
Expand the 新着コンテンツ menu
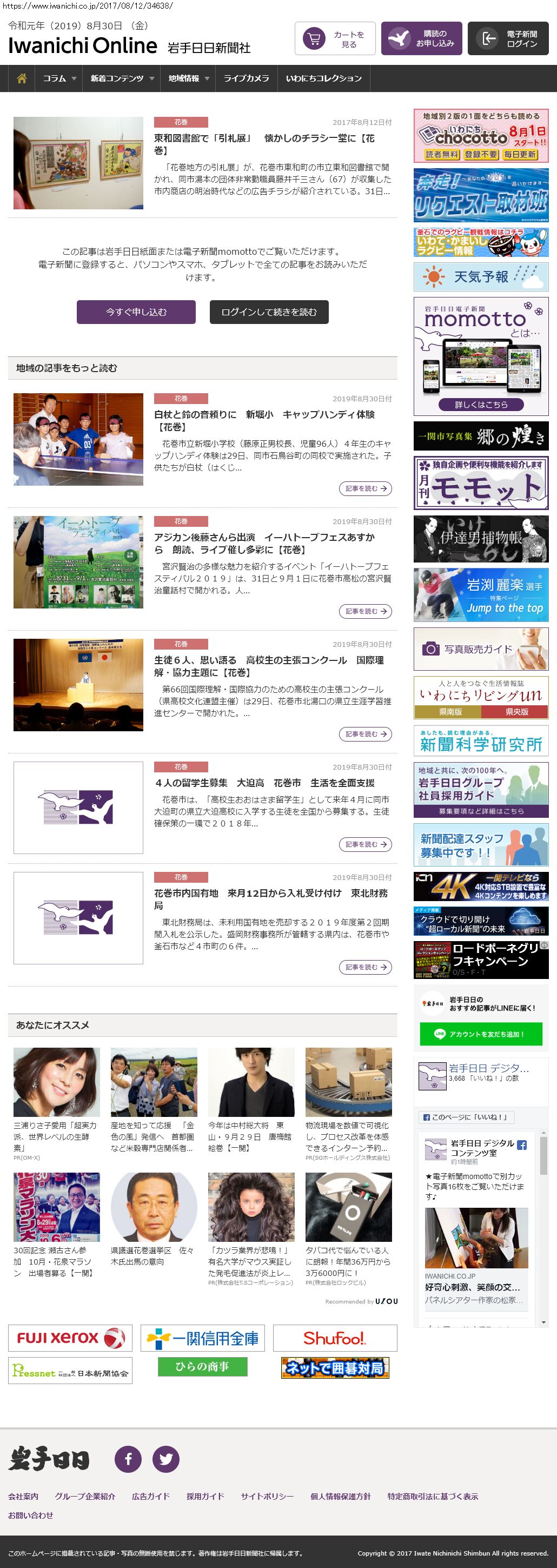coord(122,78)
